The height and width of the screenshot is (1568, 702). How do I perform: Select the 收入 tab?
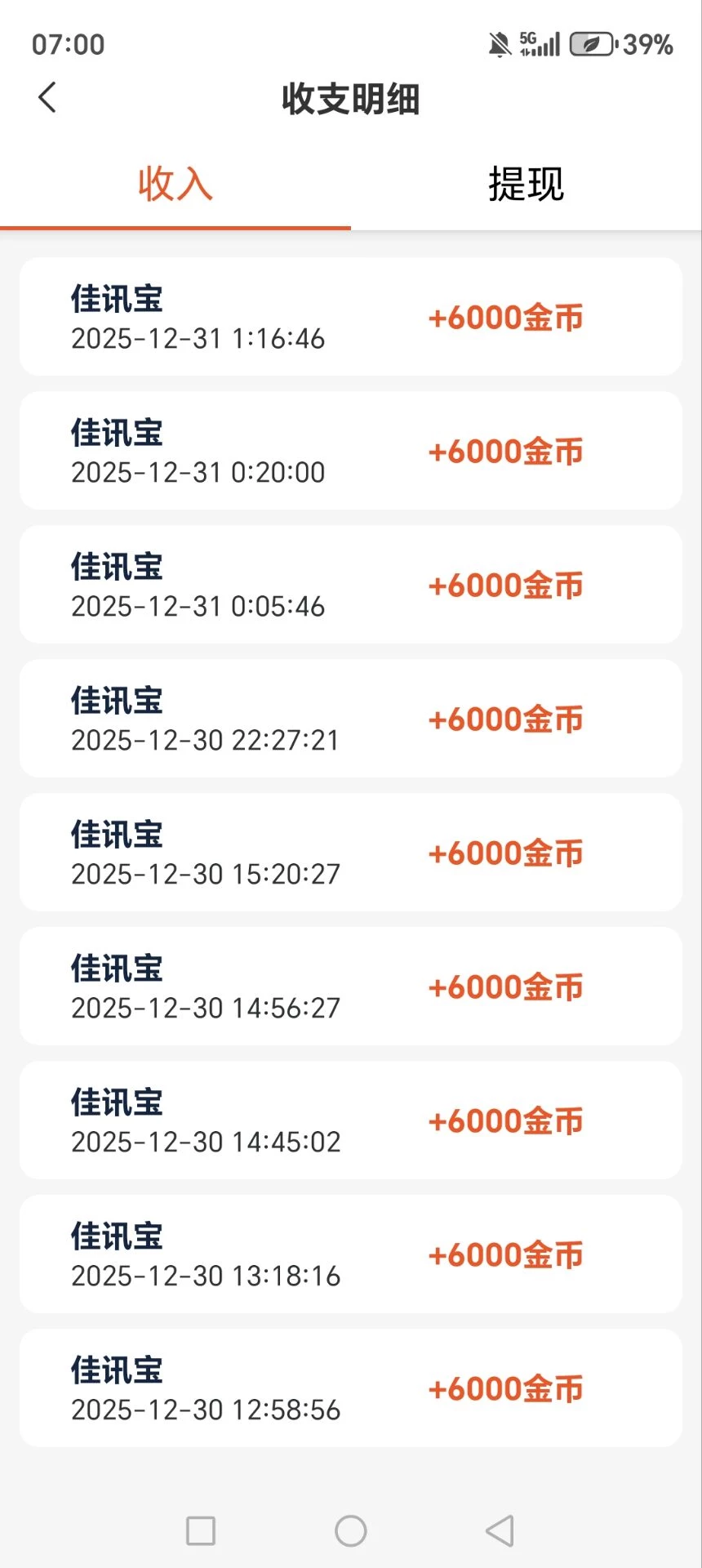click(x=175, y=184)
